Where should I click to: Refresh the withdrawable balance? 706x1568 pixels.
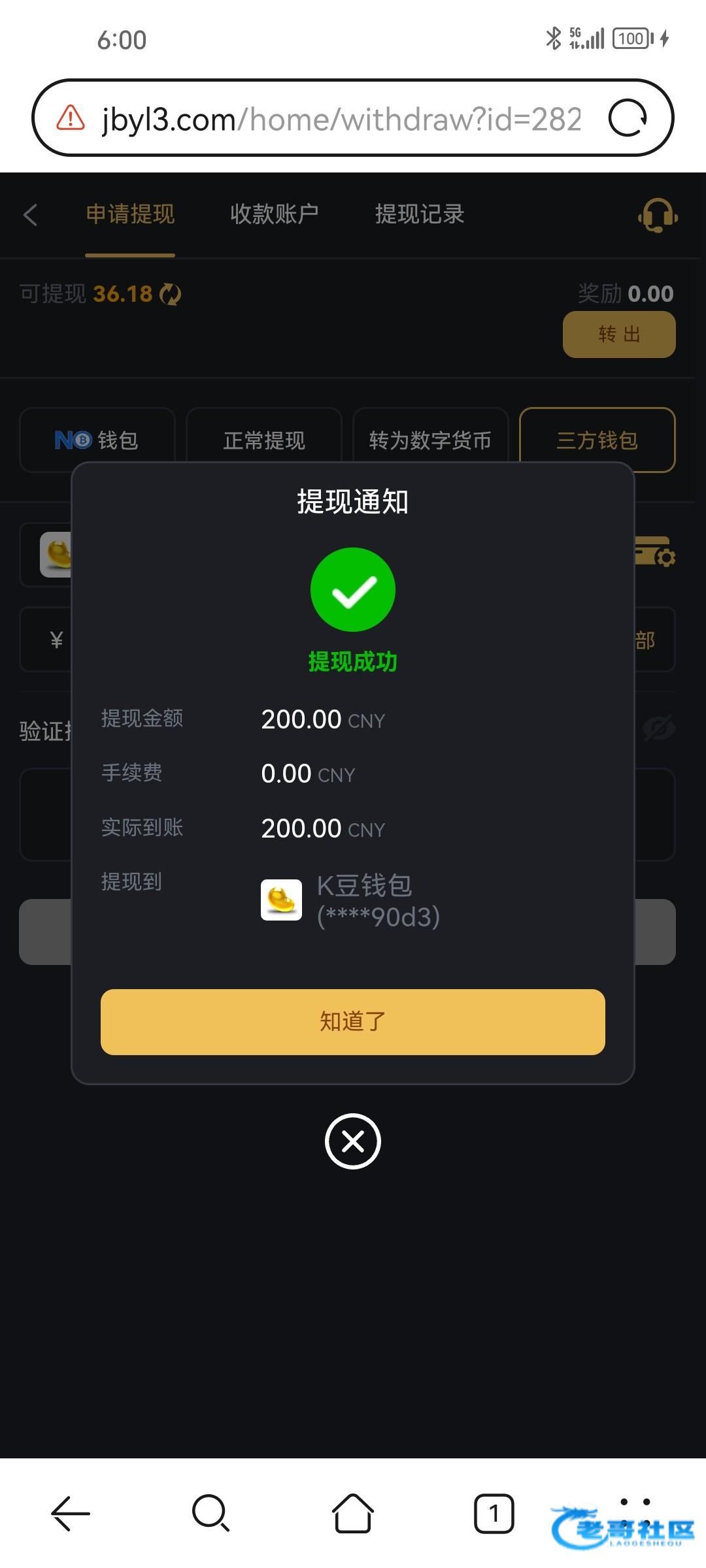(171, 294)
